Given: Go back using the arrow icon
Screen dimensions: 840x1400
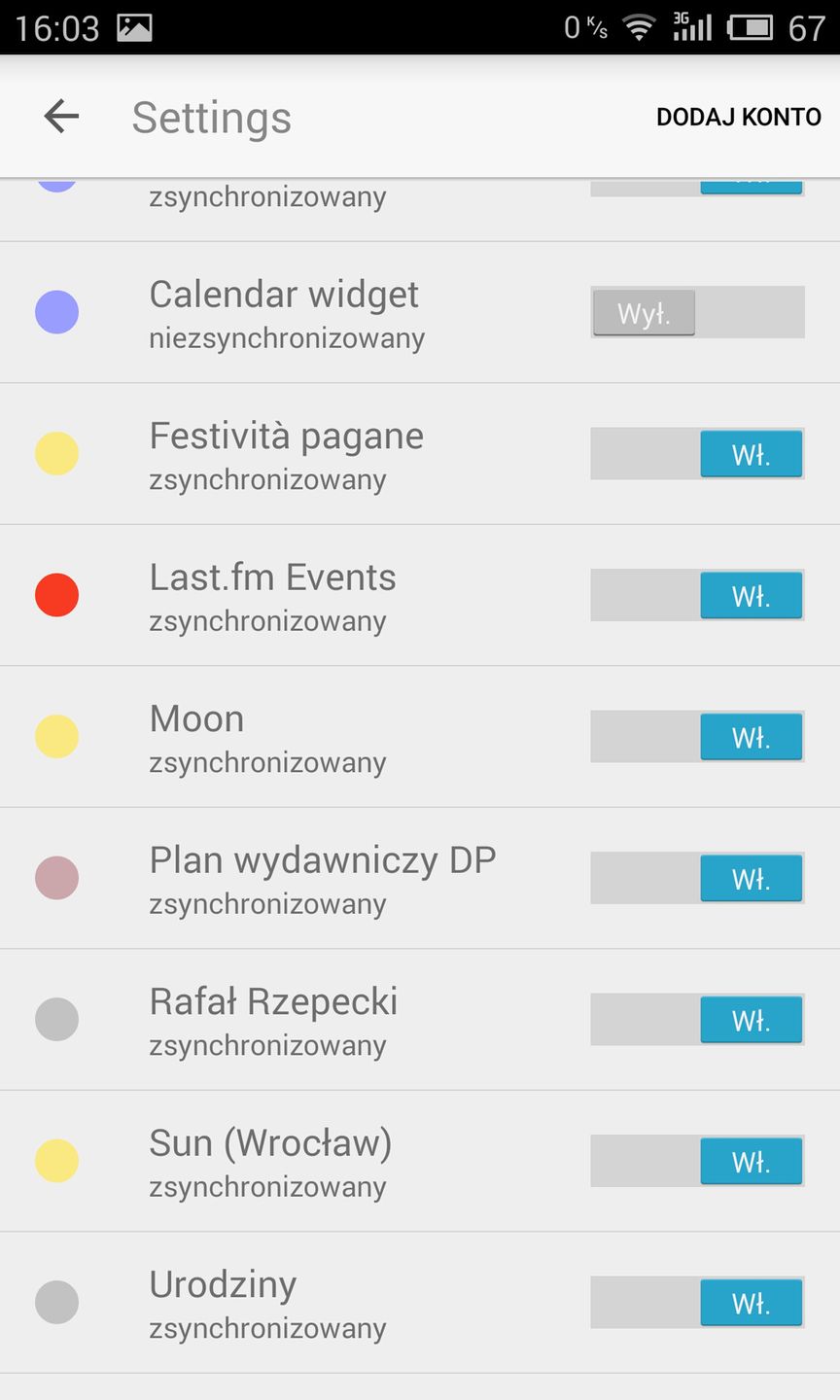Looking at the screenshot, I should (61, 117).
